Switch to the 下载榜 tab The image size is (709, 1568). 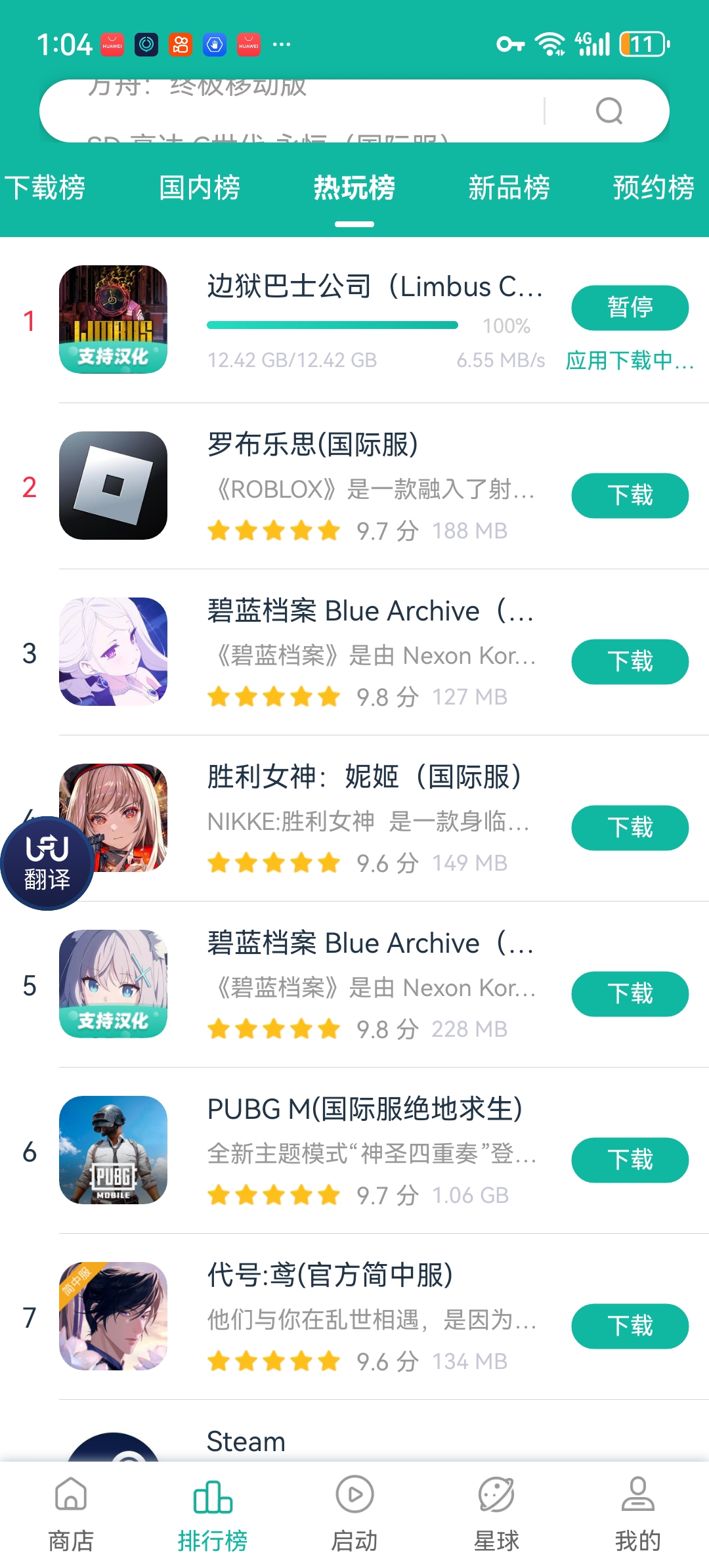coord(45,188)
